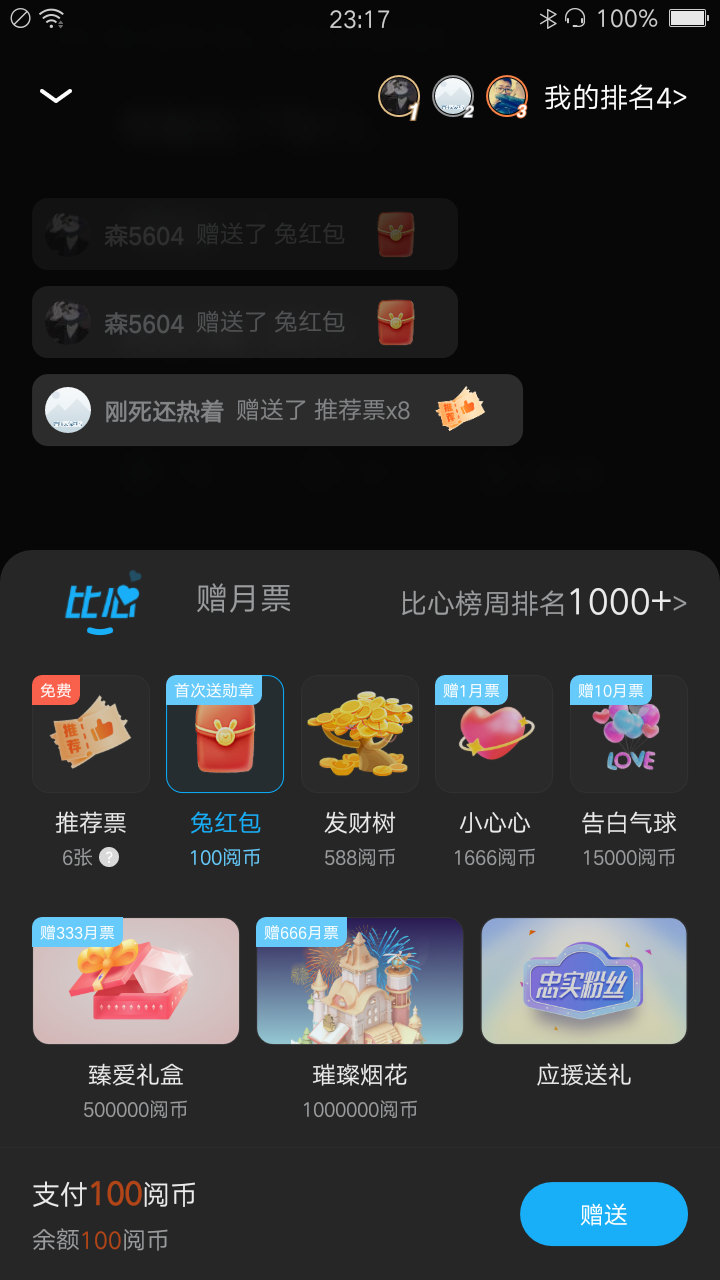Pick the 璀璨烟花 fireworks gift

pos(360,982)
